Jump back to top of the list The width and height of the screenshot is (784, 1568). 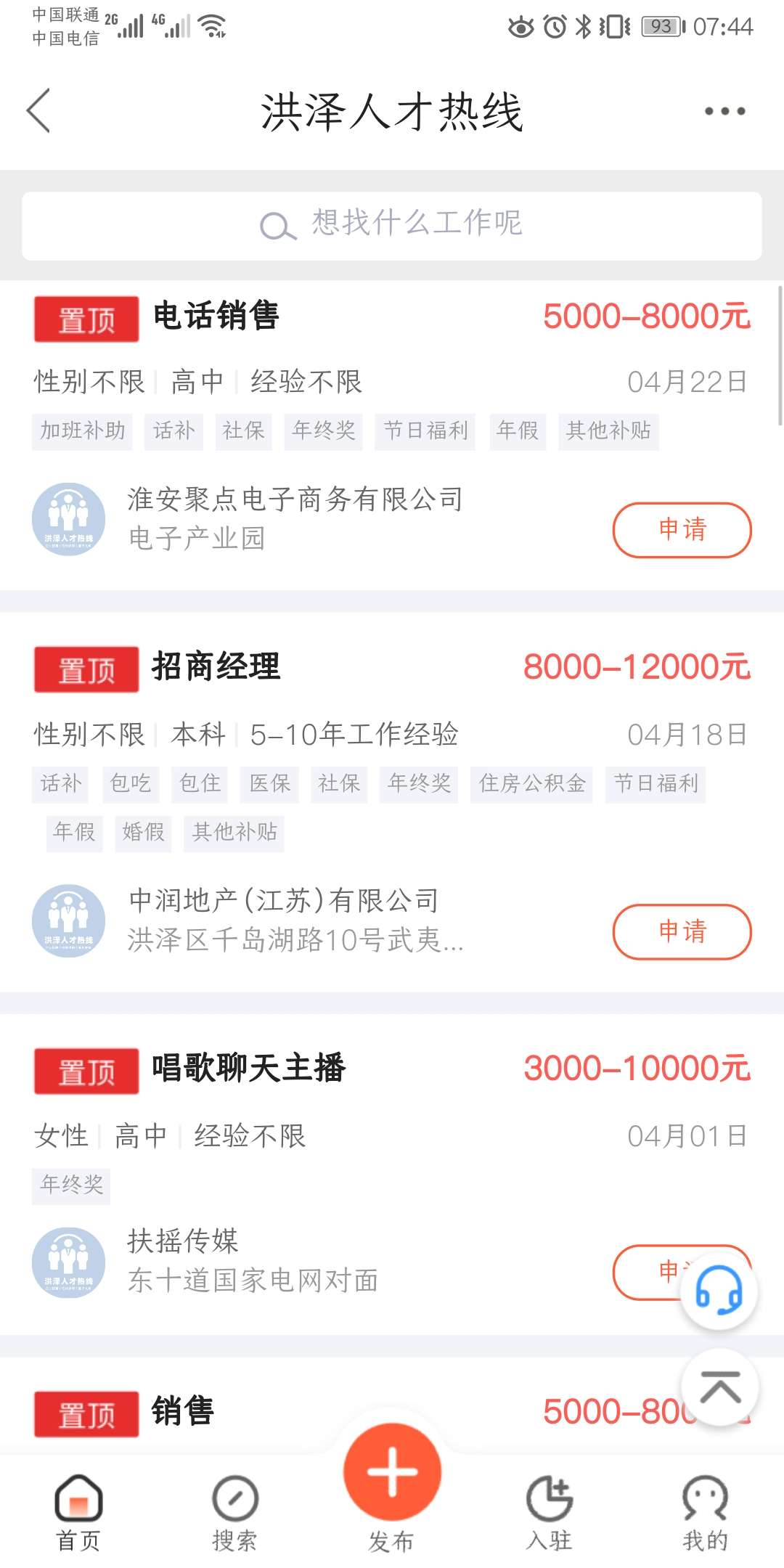(720, 1388)
